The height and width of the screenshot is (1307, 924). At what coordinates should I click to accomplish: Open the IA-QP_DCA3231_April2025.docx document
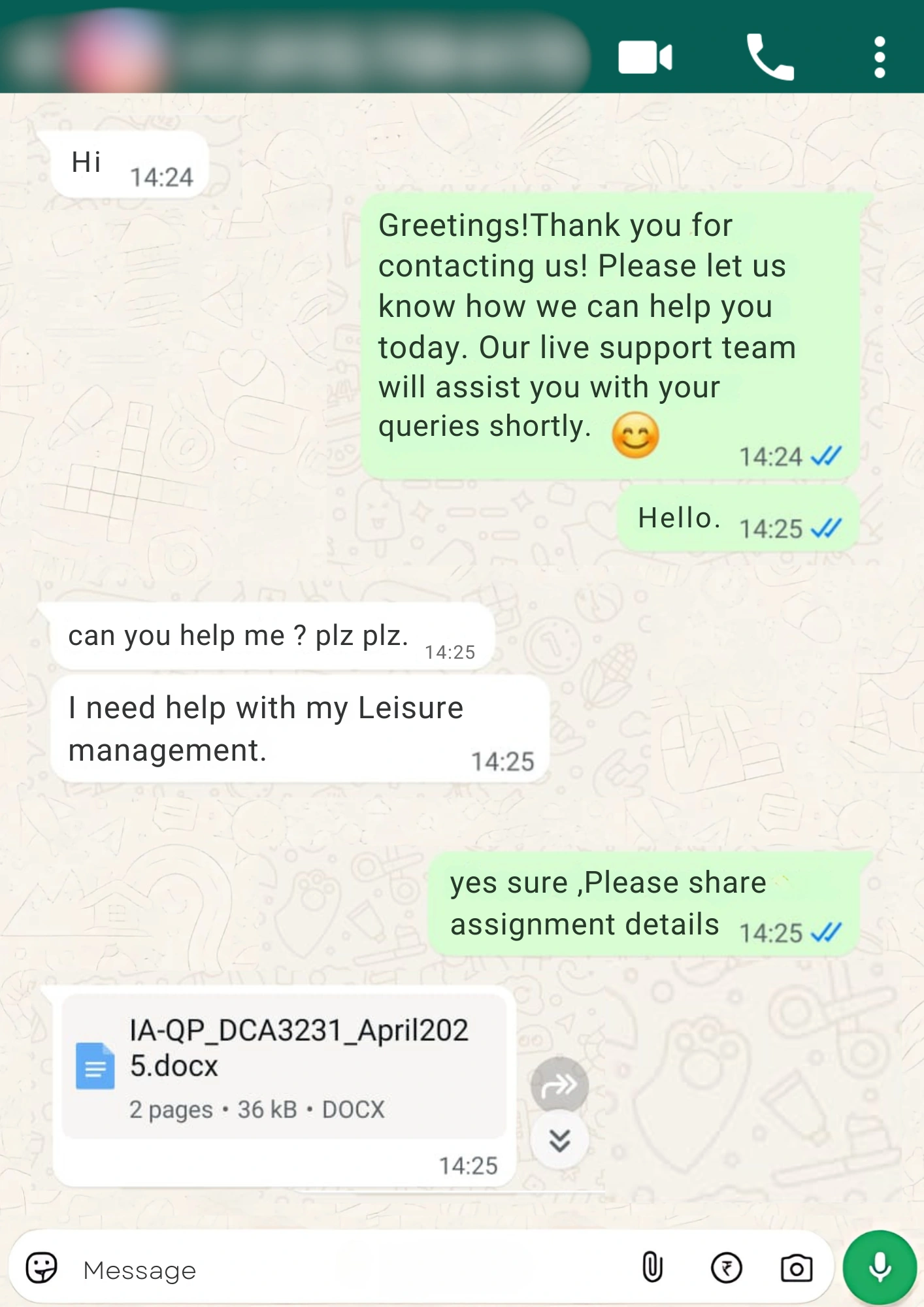tap(284, 1067)
